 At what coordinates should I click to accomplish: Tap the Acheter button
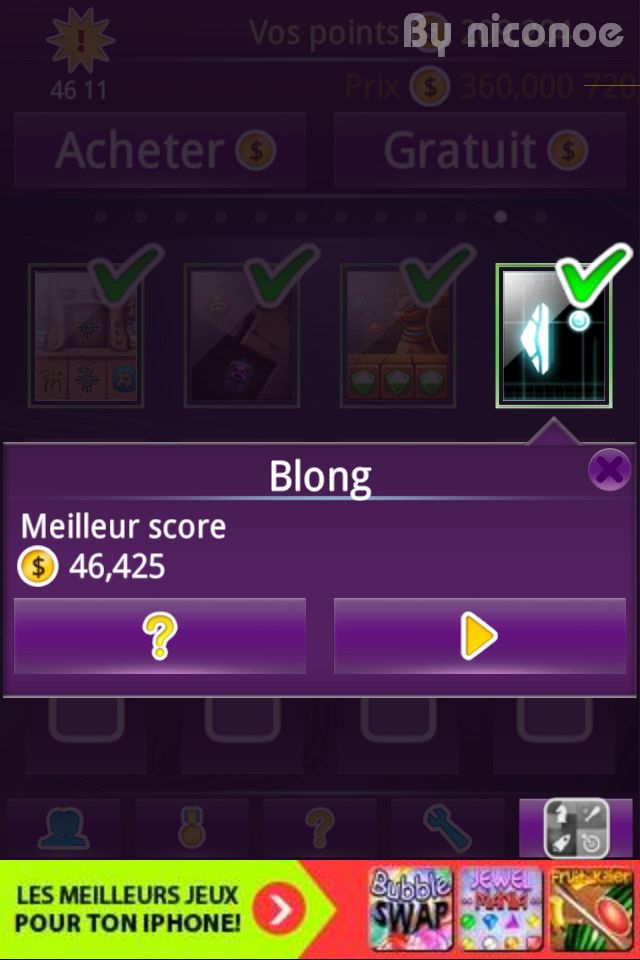tap(160, 151)
